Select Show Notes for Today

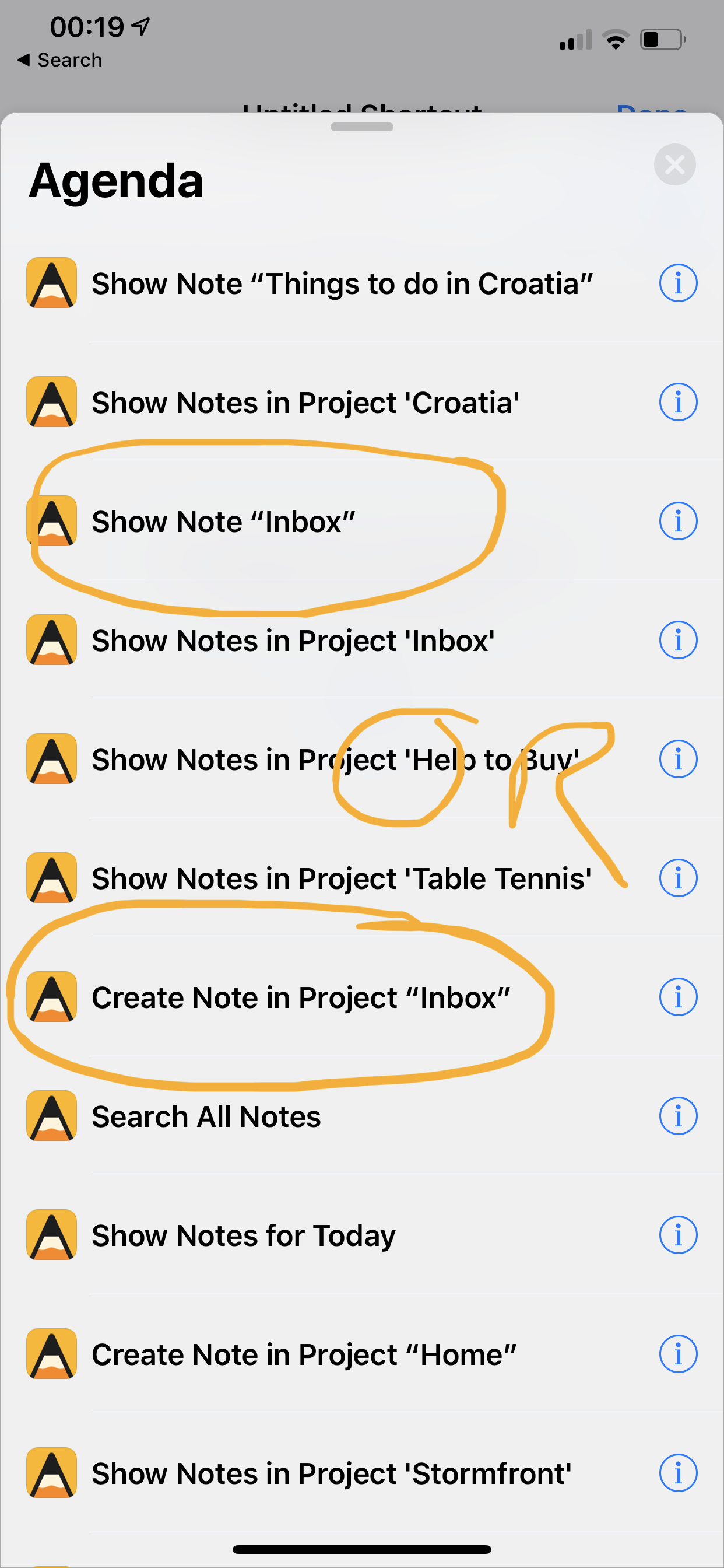362,1235
